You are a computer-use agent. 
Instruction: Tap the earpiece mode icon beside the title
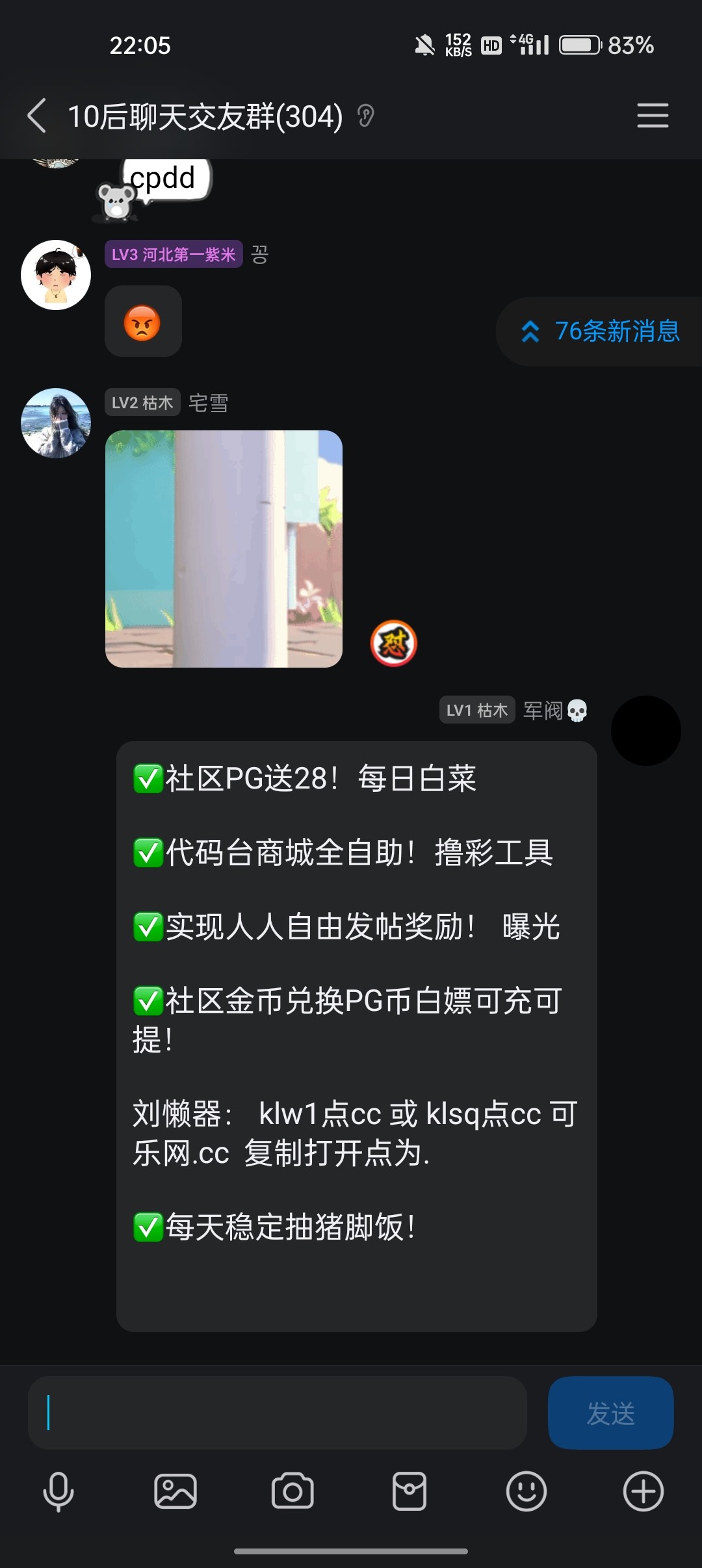(x=366, y=116)
